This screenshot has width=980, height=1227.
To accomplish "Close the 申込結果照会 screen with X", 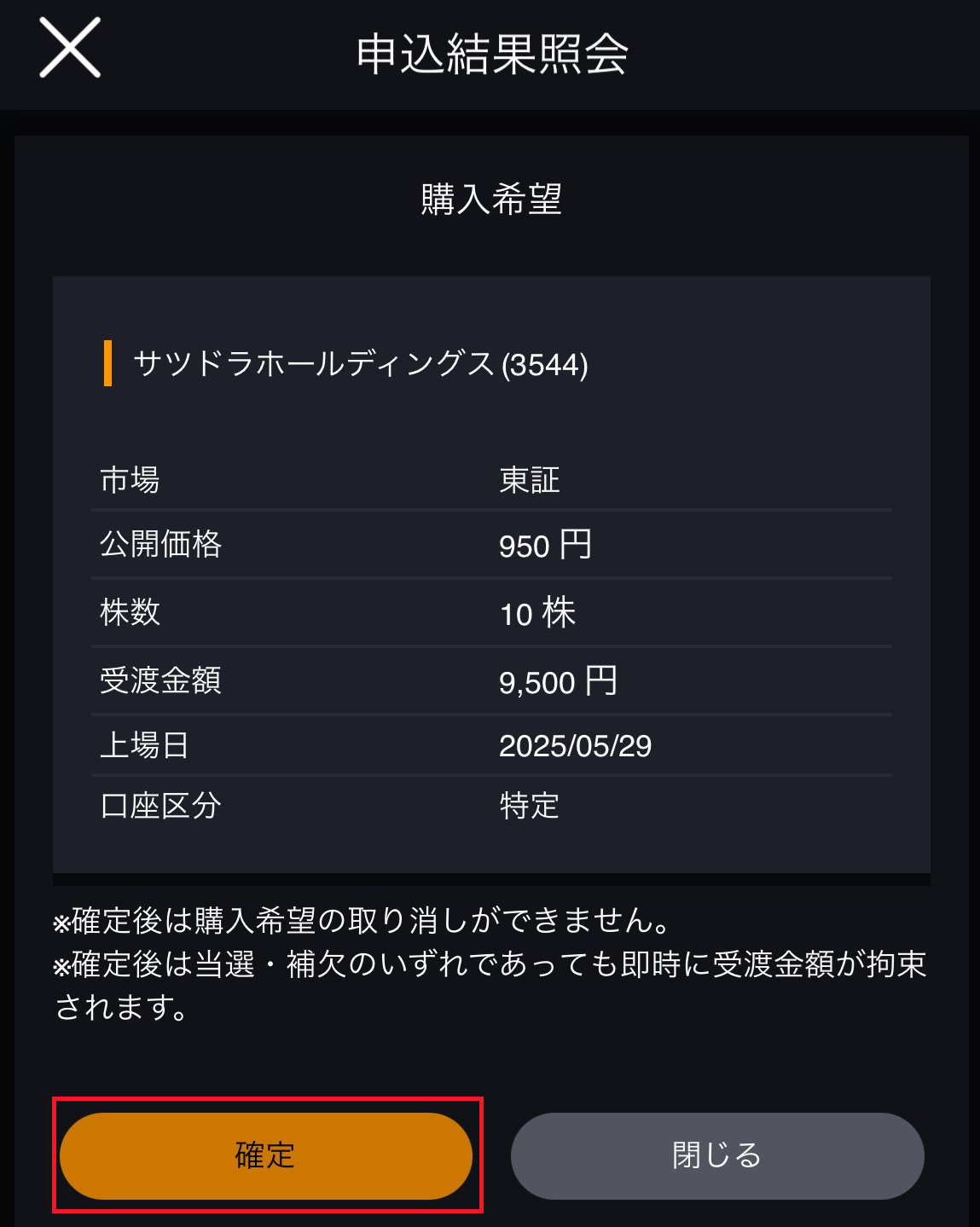I will (70, 49).
